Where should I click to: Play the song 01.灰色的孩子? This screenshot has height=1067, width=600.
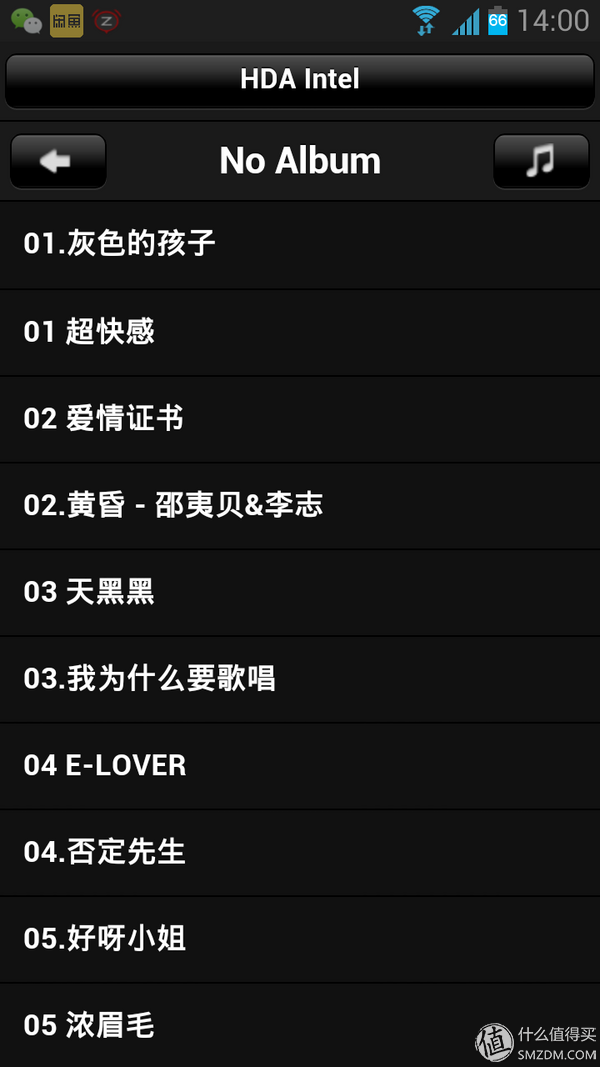pyautogui.click(x=300, y=244)
